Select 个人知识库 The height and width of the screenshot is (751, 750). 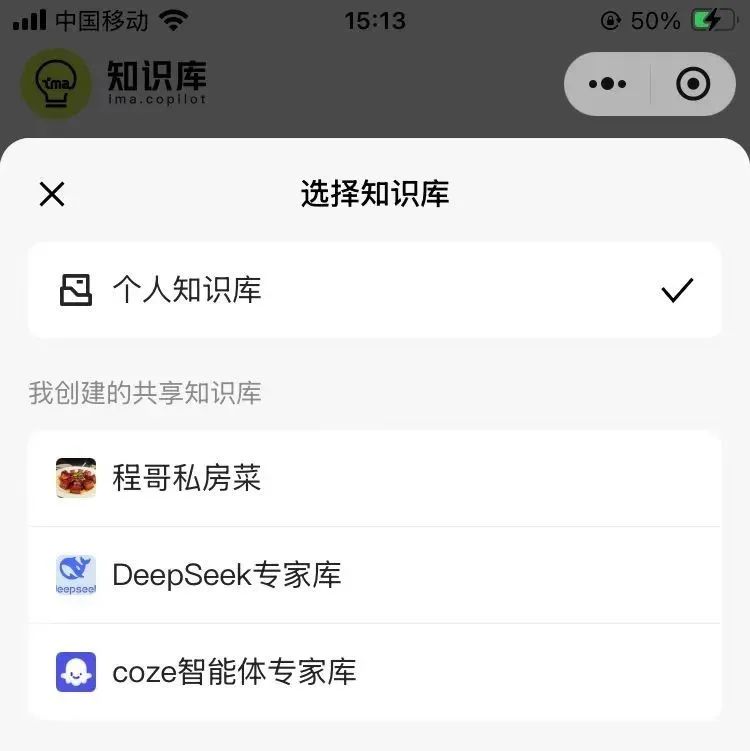click(x=375, y=290)
